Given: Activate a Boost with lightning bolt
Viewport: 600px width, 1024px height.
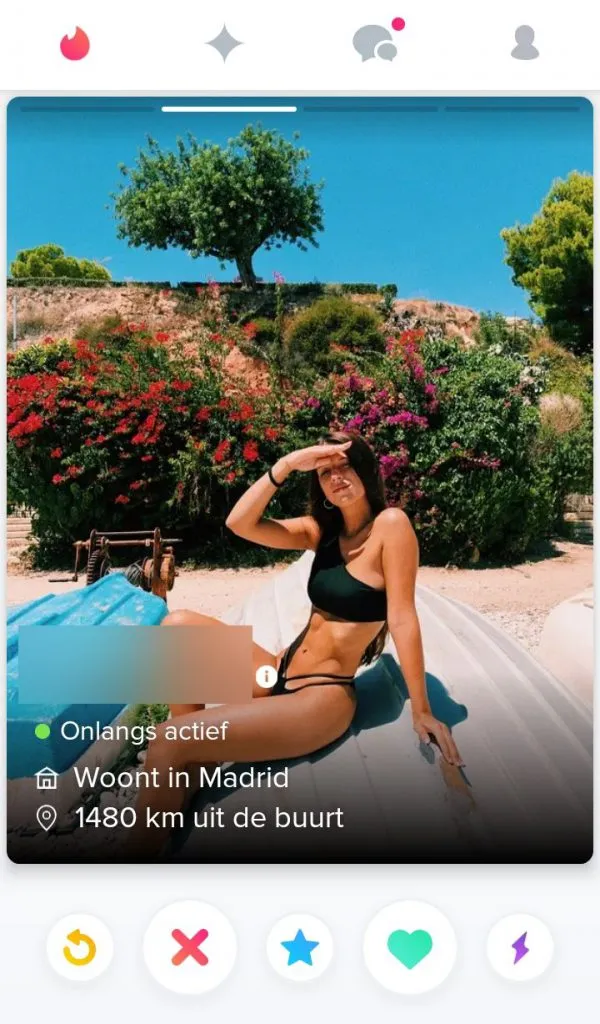Looking at the screenshot, I should pos(520,947).
